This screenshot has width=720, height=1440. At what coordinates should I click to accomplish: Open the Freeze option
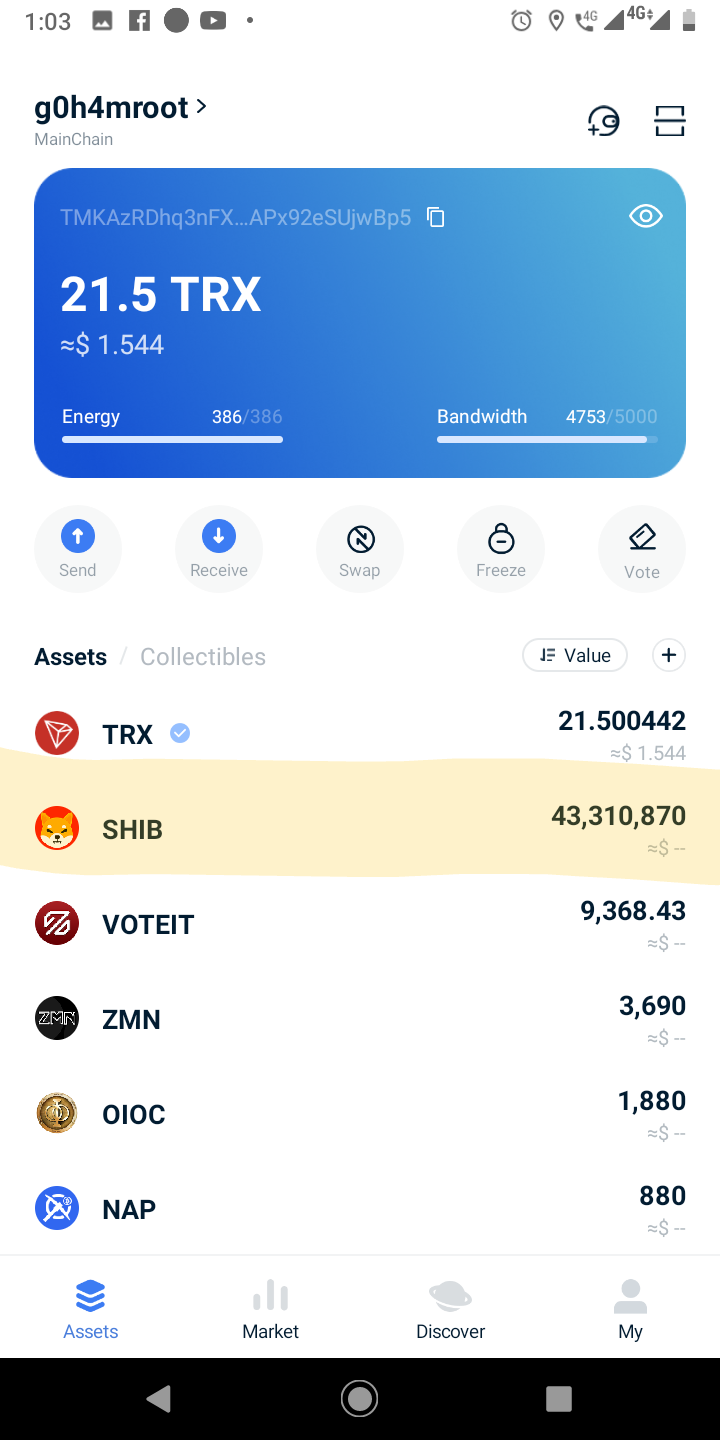501,548
